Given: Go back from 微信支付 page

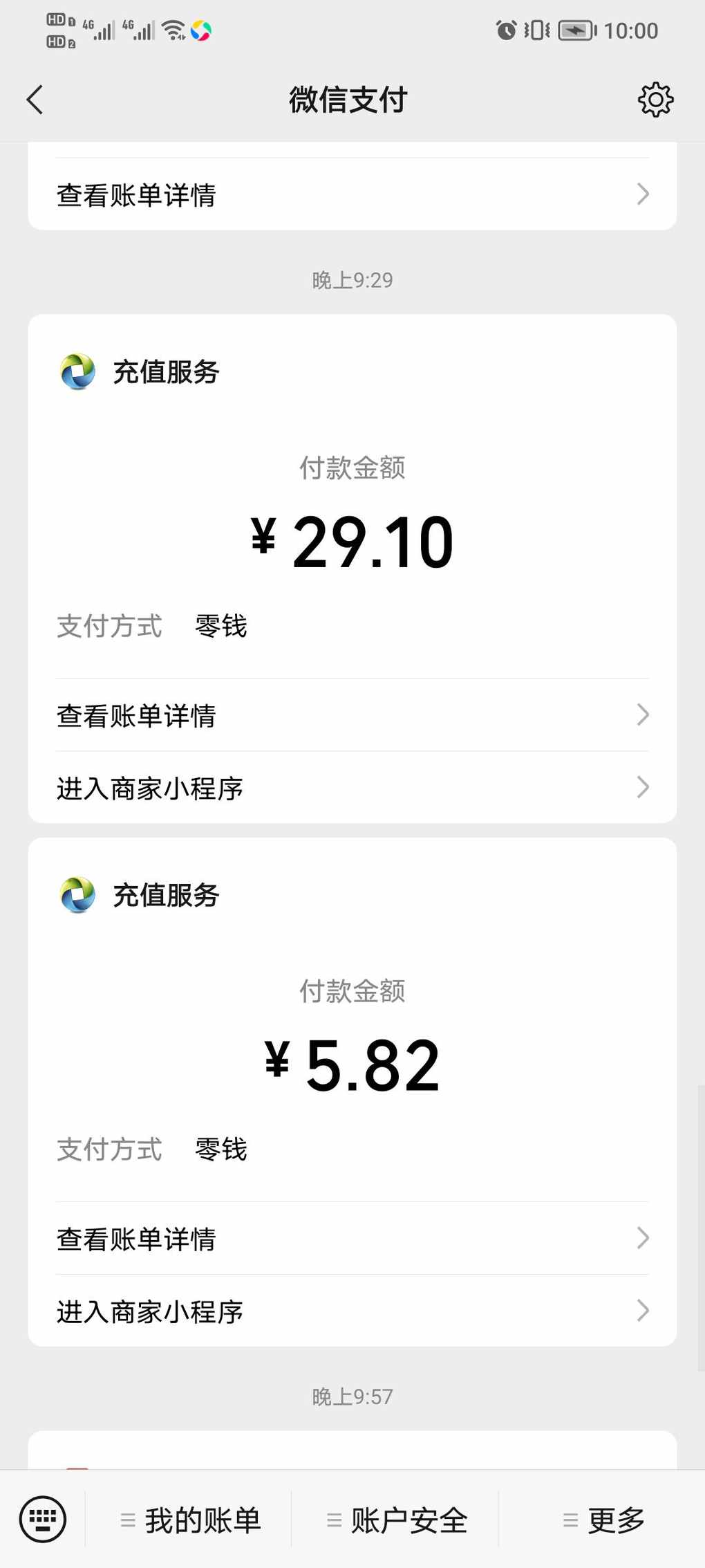Looking at the screenshot, I should pos(35,100).
